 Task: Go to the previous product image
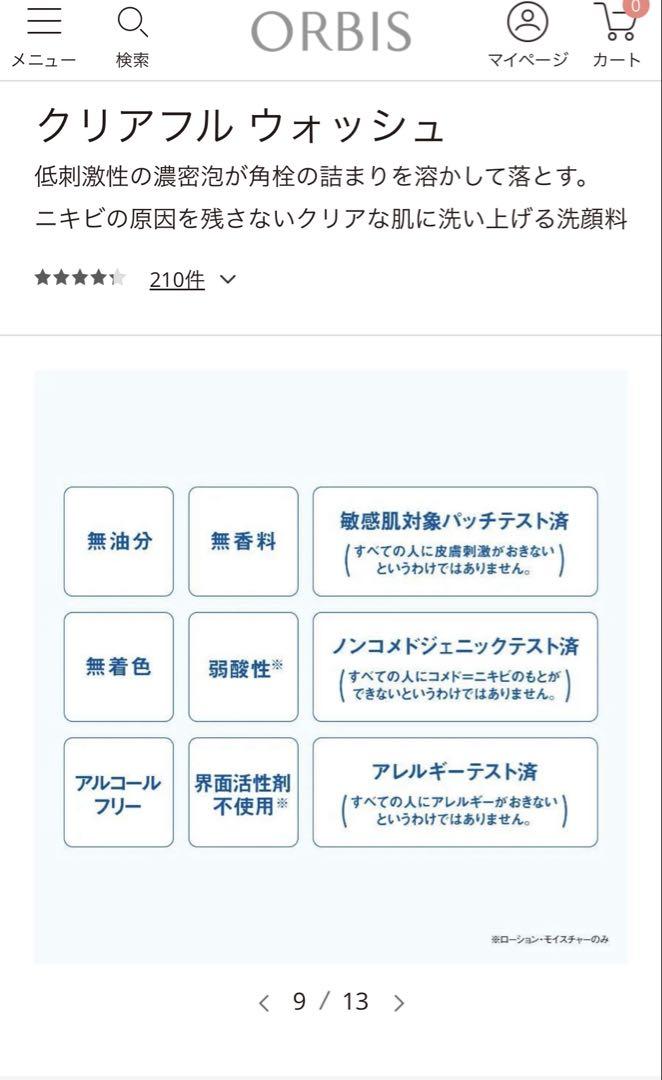pos(264,1002)
